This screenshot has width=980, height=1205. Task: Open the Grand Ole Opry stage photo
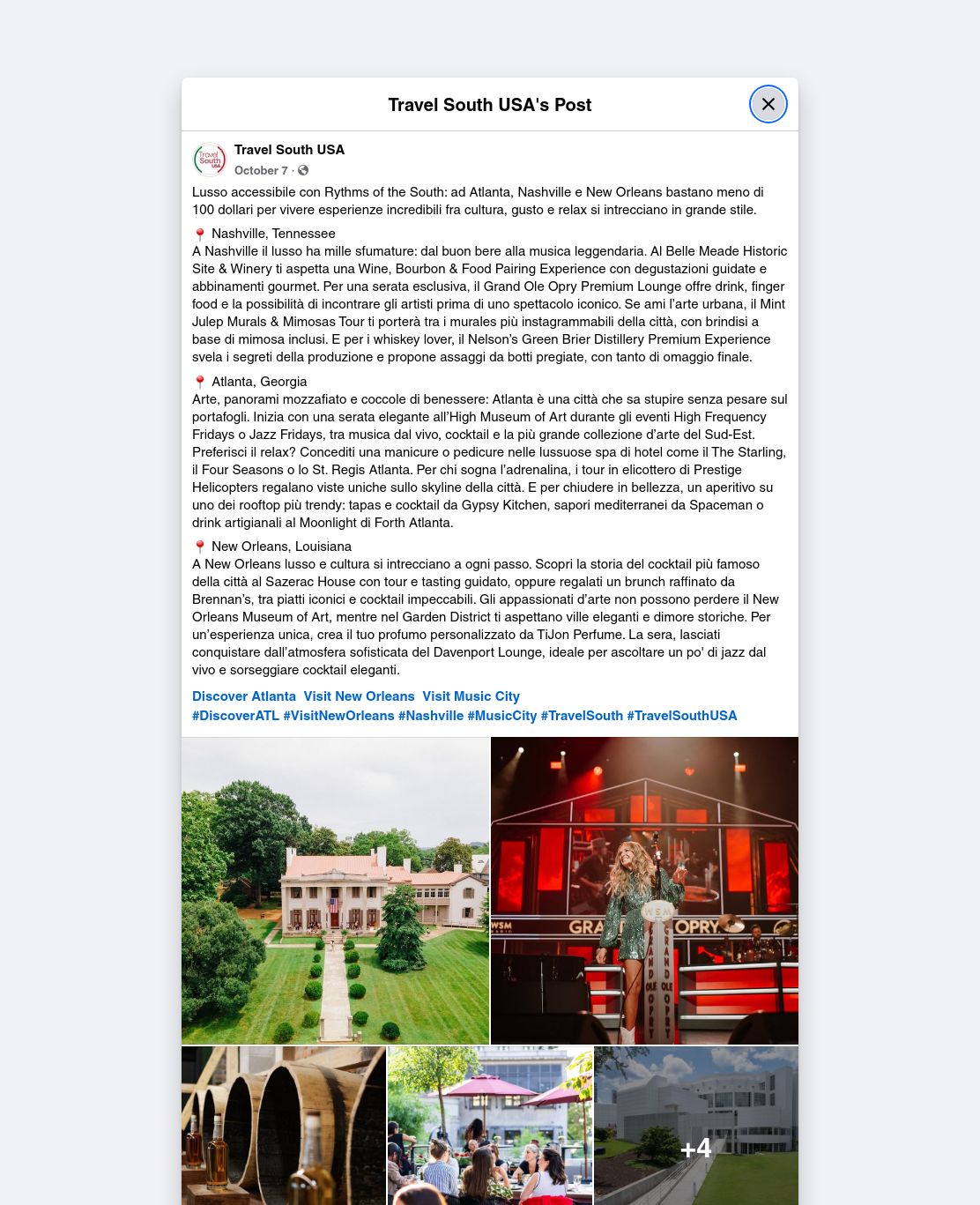tap(644, 890)
